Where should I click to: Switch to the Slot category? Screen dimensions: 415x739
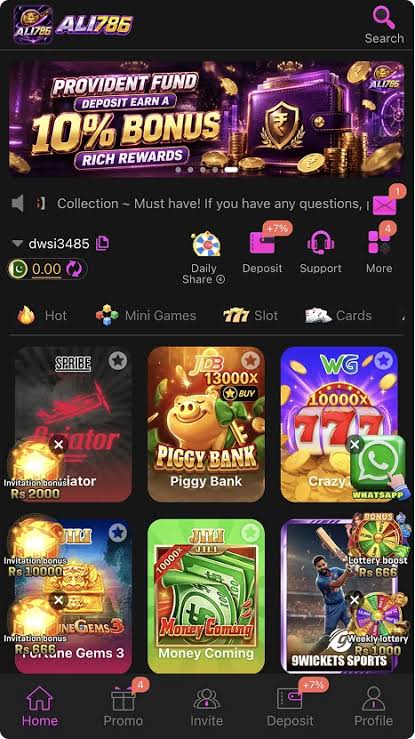[x=251, y=315]
